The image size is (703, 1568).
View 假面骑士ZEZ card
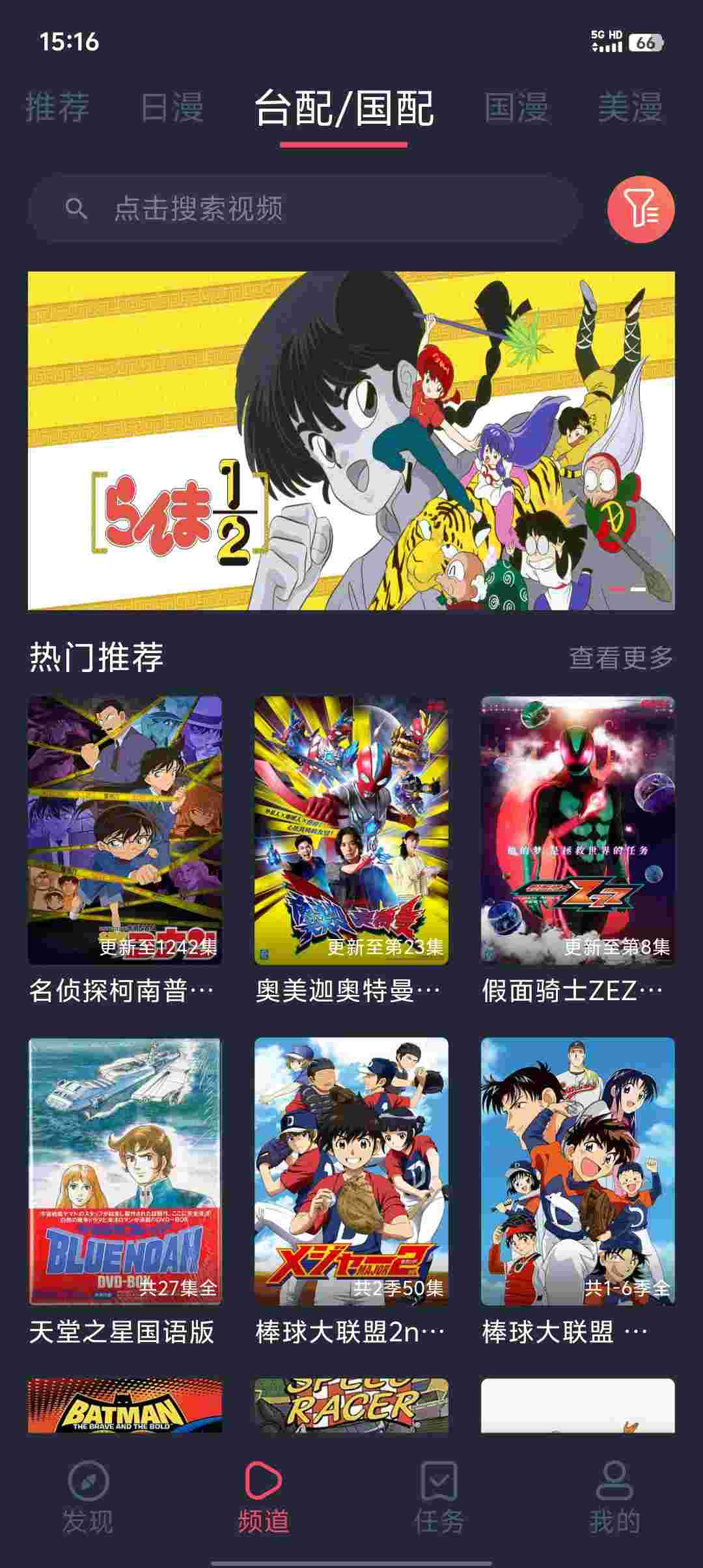pos(577,830)
